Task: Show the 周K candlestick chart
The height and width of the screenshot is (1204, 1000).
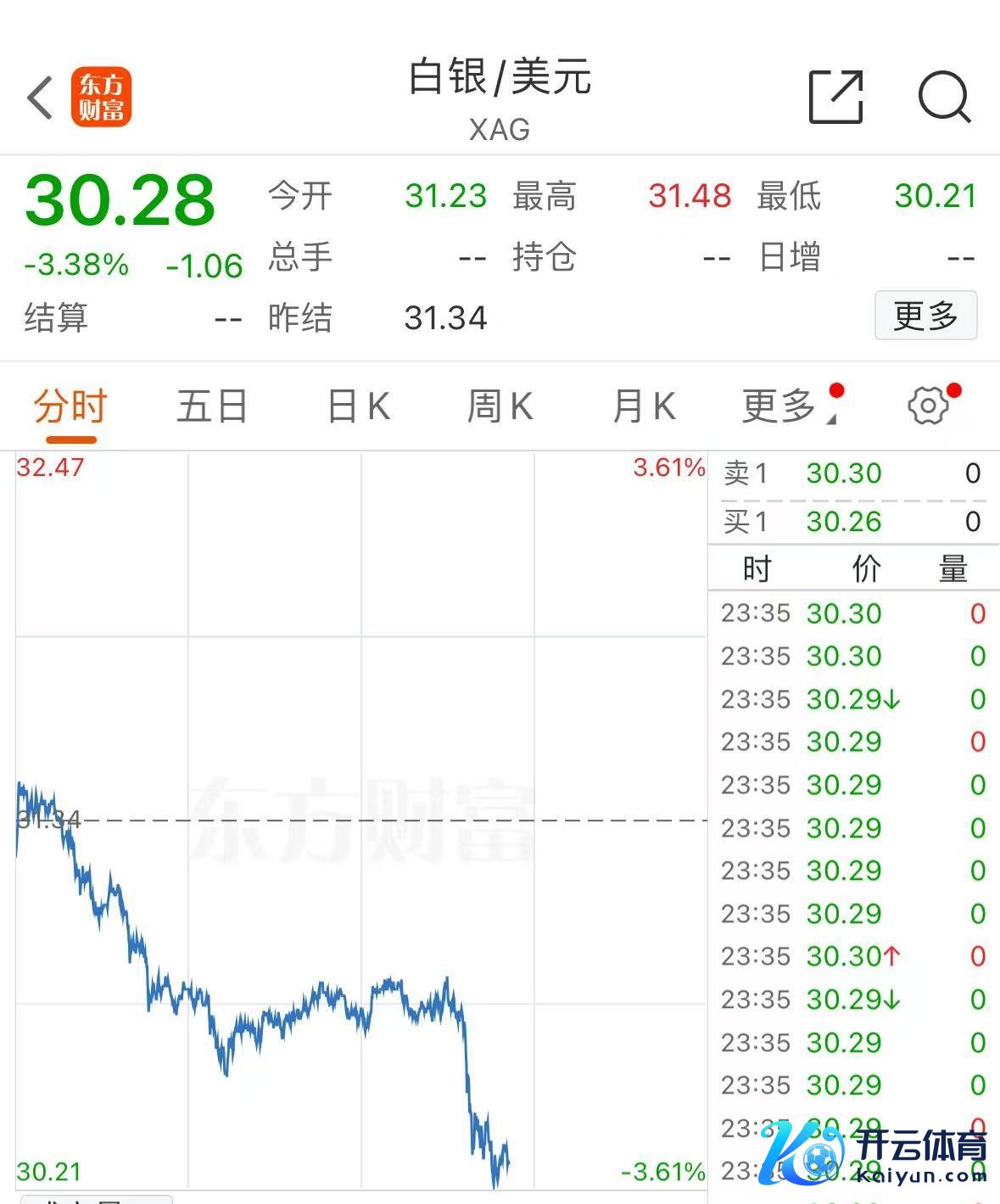Action: click(500, 406)
